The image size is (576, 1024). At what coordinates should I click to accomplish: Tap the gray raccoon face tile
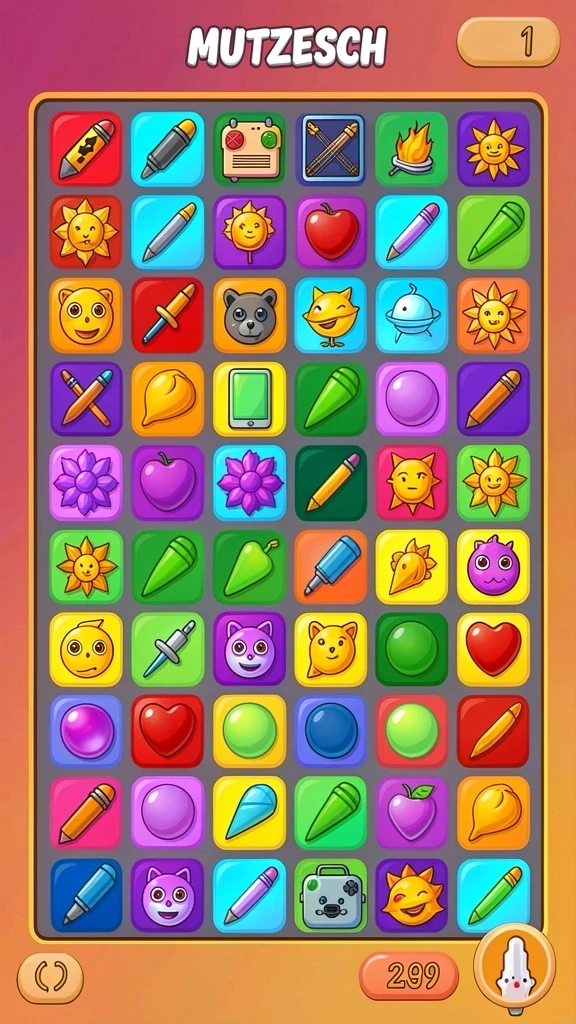(249, 315)
